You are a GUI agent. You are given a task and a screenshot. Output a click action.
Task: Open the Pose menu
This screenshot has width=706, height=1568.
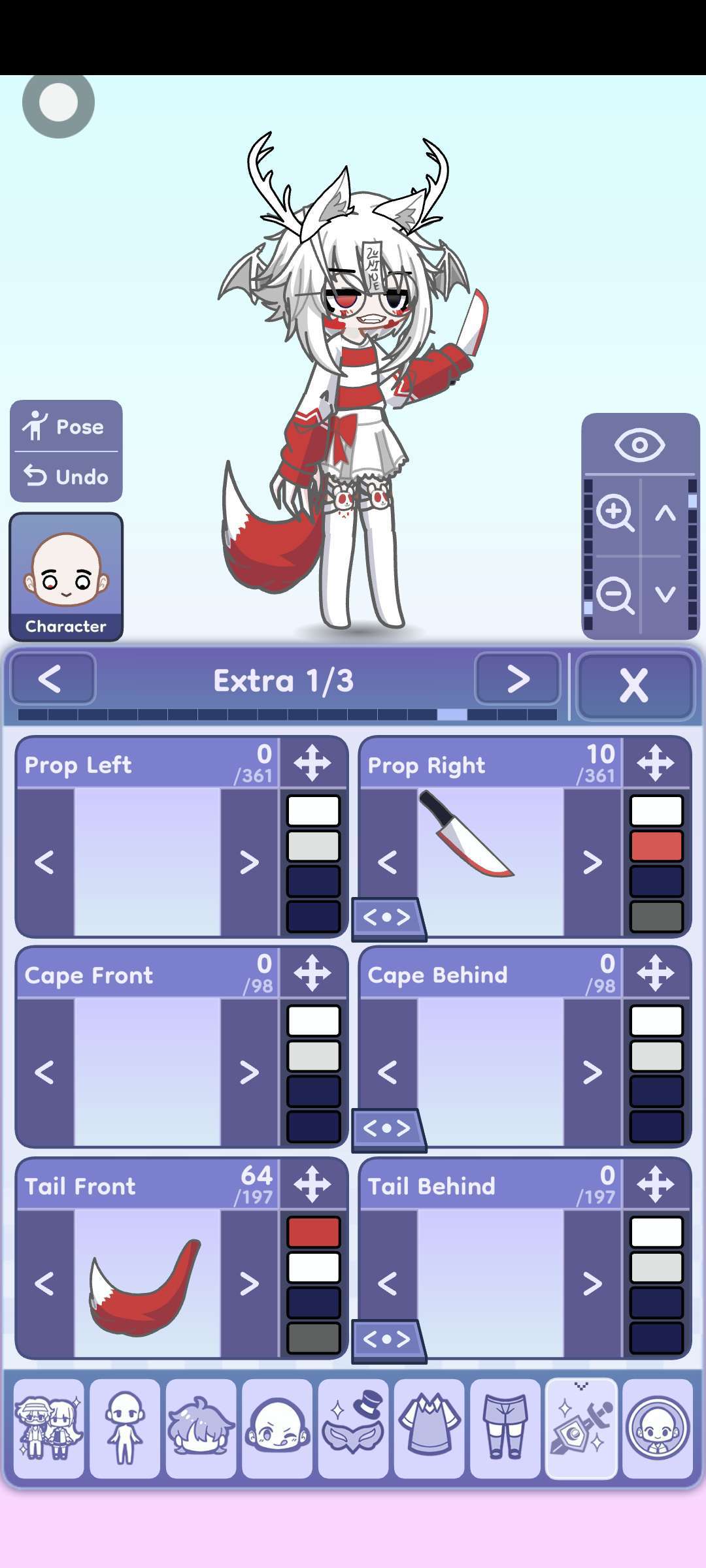[x=65, y=427]
